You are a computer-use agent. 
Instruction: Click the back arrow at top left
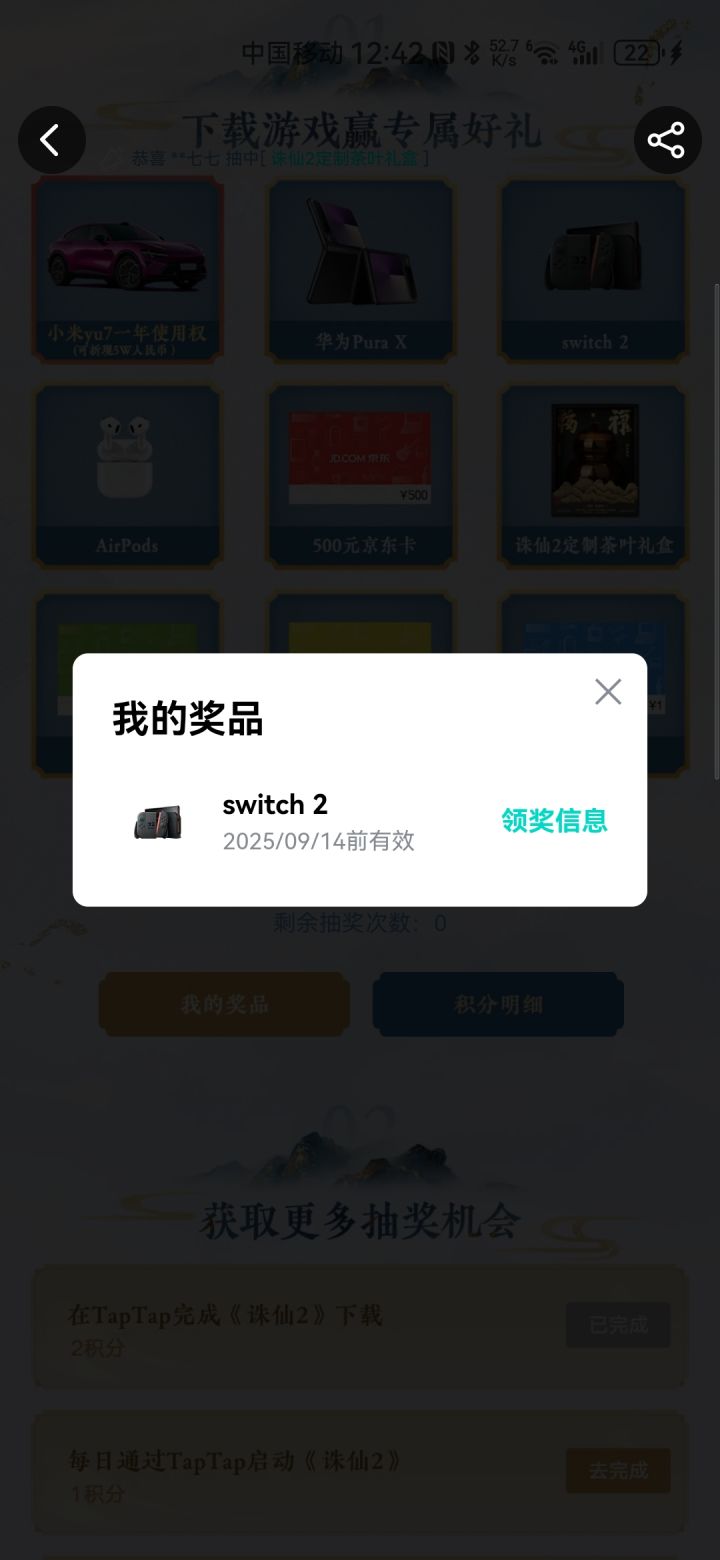(52, 140)
